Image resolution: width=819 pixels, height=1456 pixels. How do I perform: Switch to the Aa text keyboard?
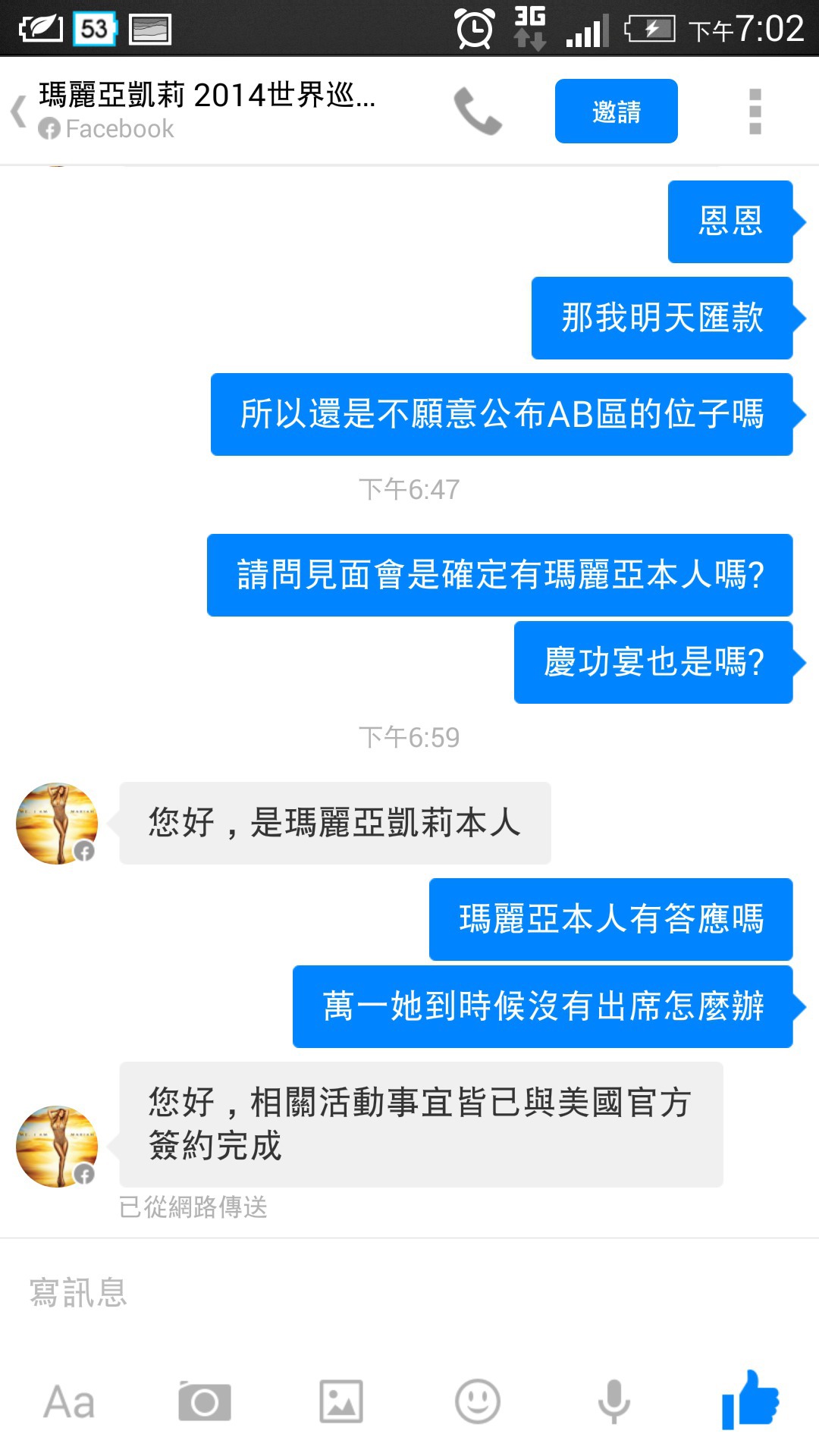[x=69, y=1401]
